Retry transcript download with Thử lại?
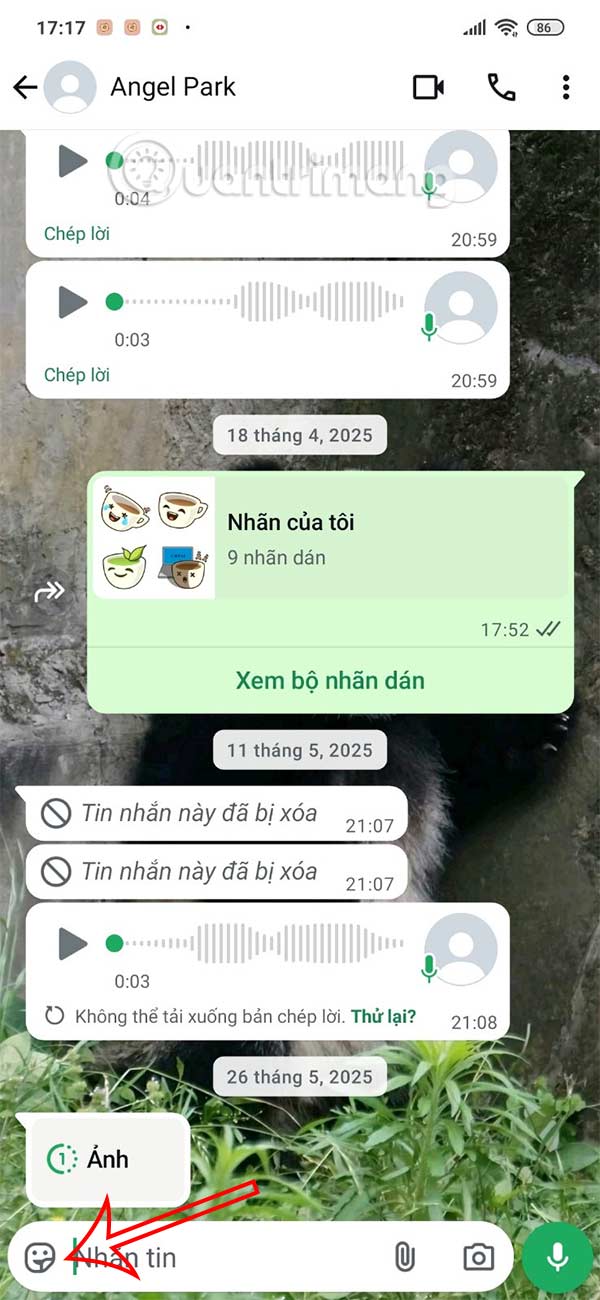The width and height of the screenshot is (600, 1300). (383, 1017)
